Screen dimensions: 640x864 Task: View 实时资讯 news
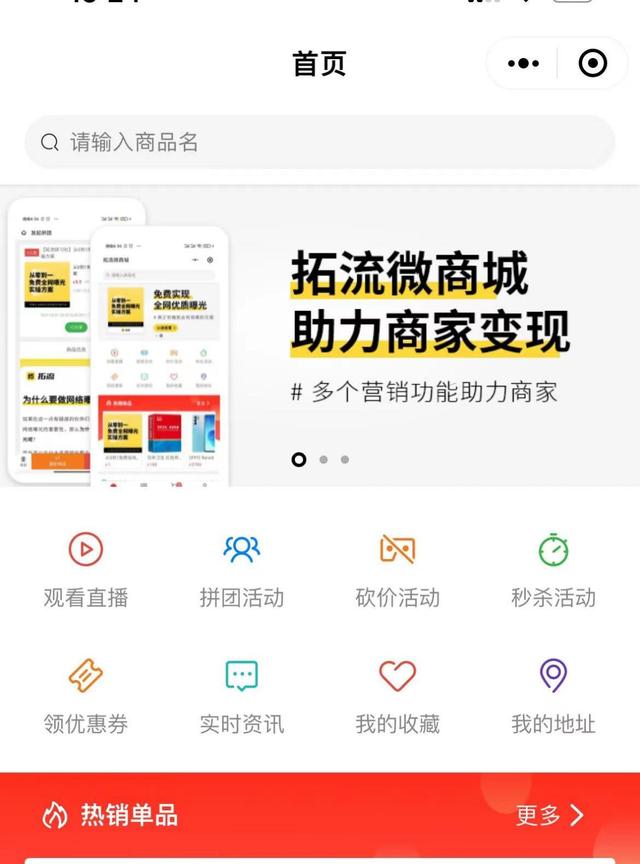tap(242, 696)
